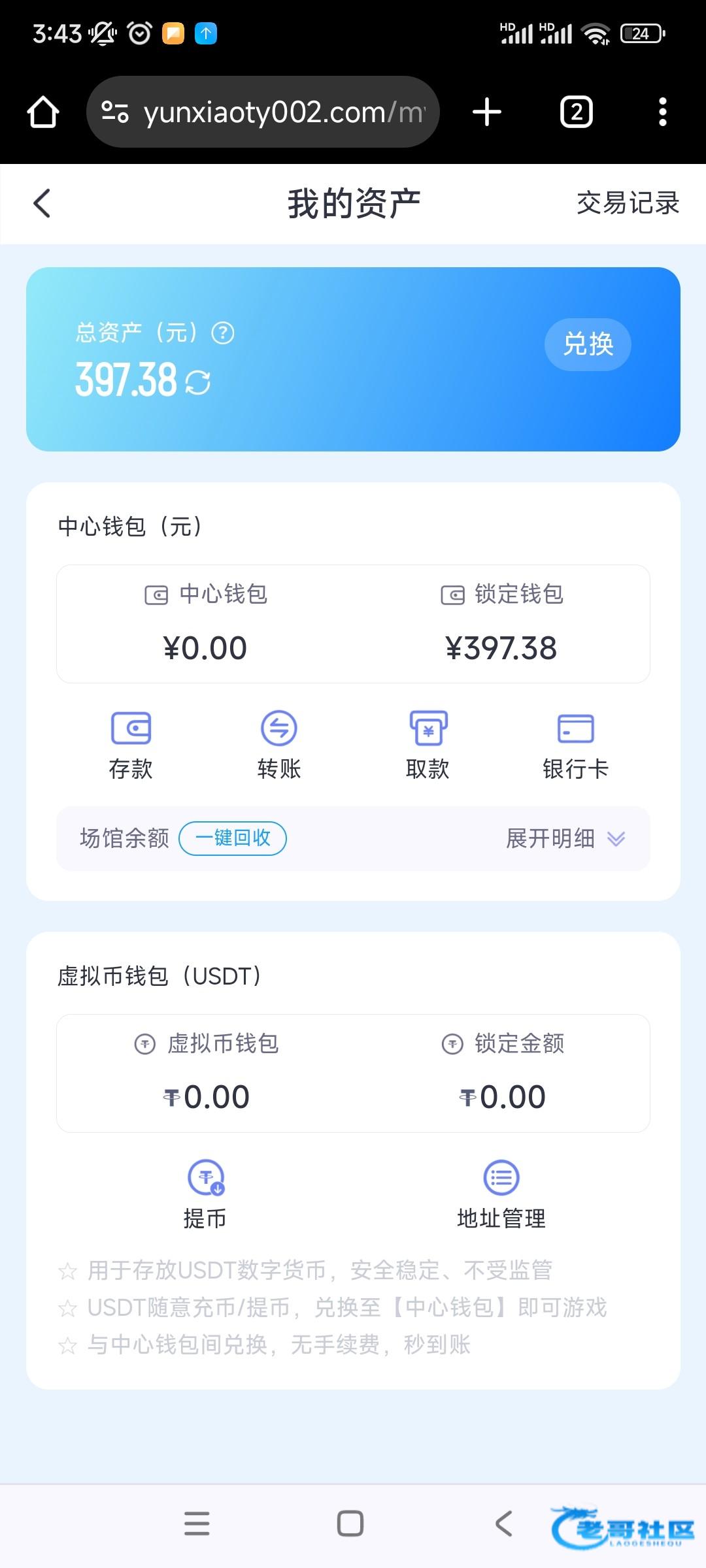Viewport: 706px width, 1568px height.
Task: Open the browser overflow menu
Action: [x=662, y=112]
